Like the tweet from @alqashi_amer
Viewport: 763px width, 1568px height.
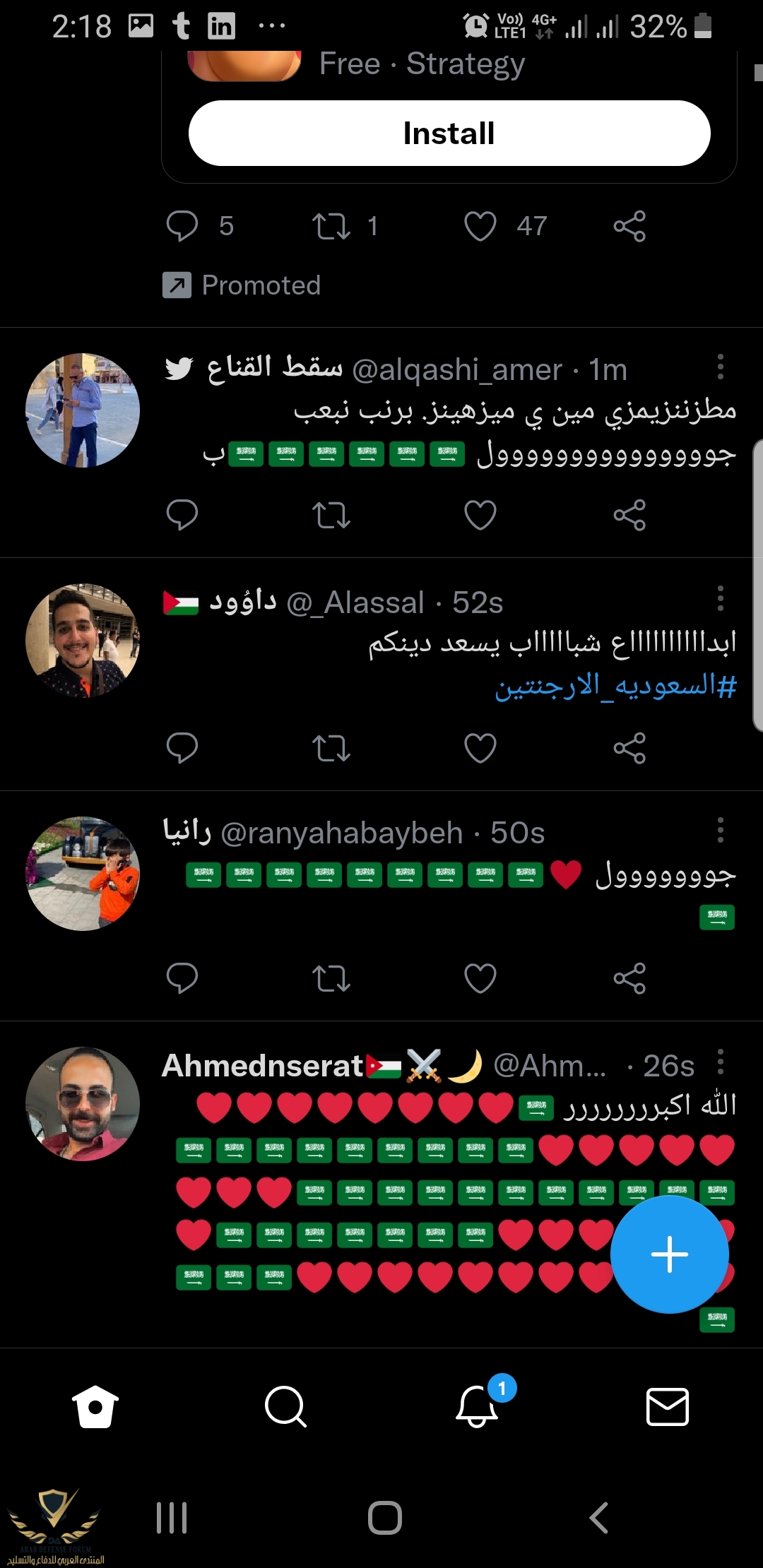point(480,515)
